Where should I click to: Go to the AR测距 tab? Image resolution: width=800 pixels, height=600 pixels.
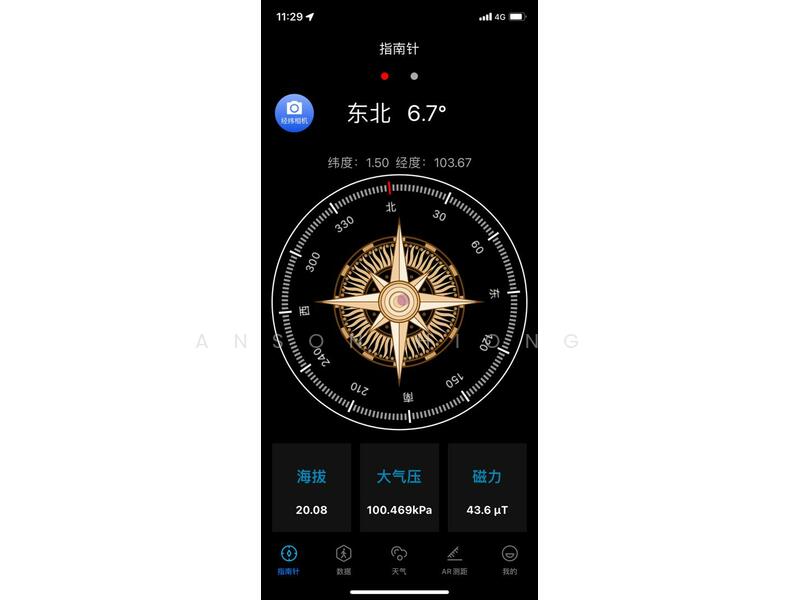454,559
